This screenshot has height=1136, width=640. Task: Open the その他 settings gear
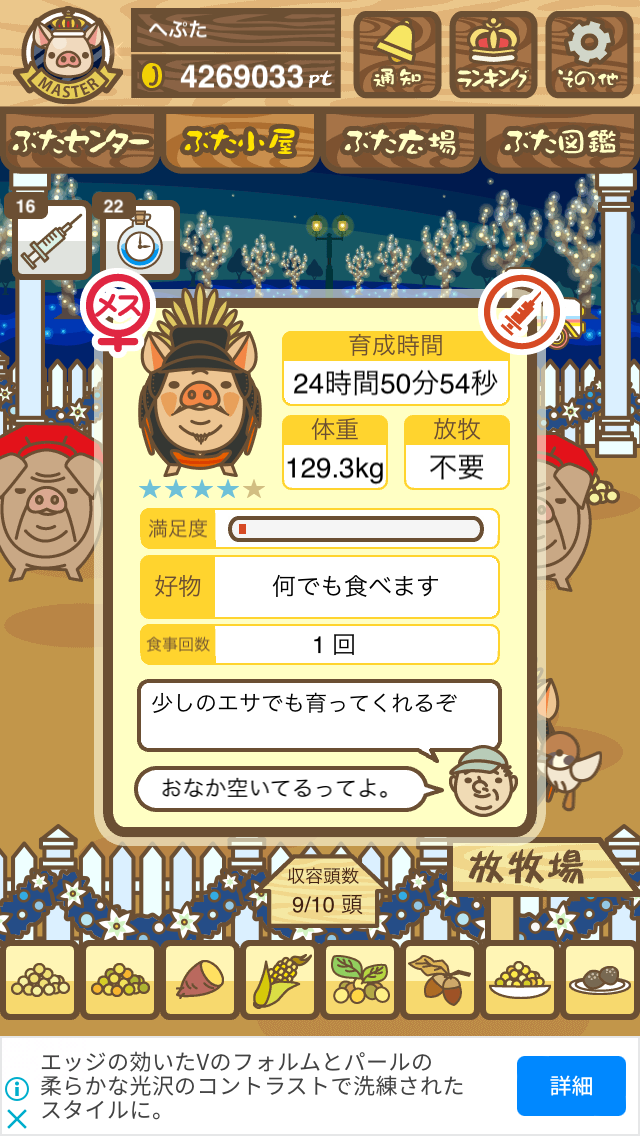click(589, 54)
